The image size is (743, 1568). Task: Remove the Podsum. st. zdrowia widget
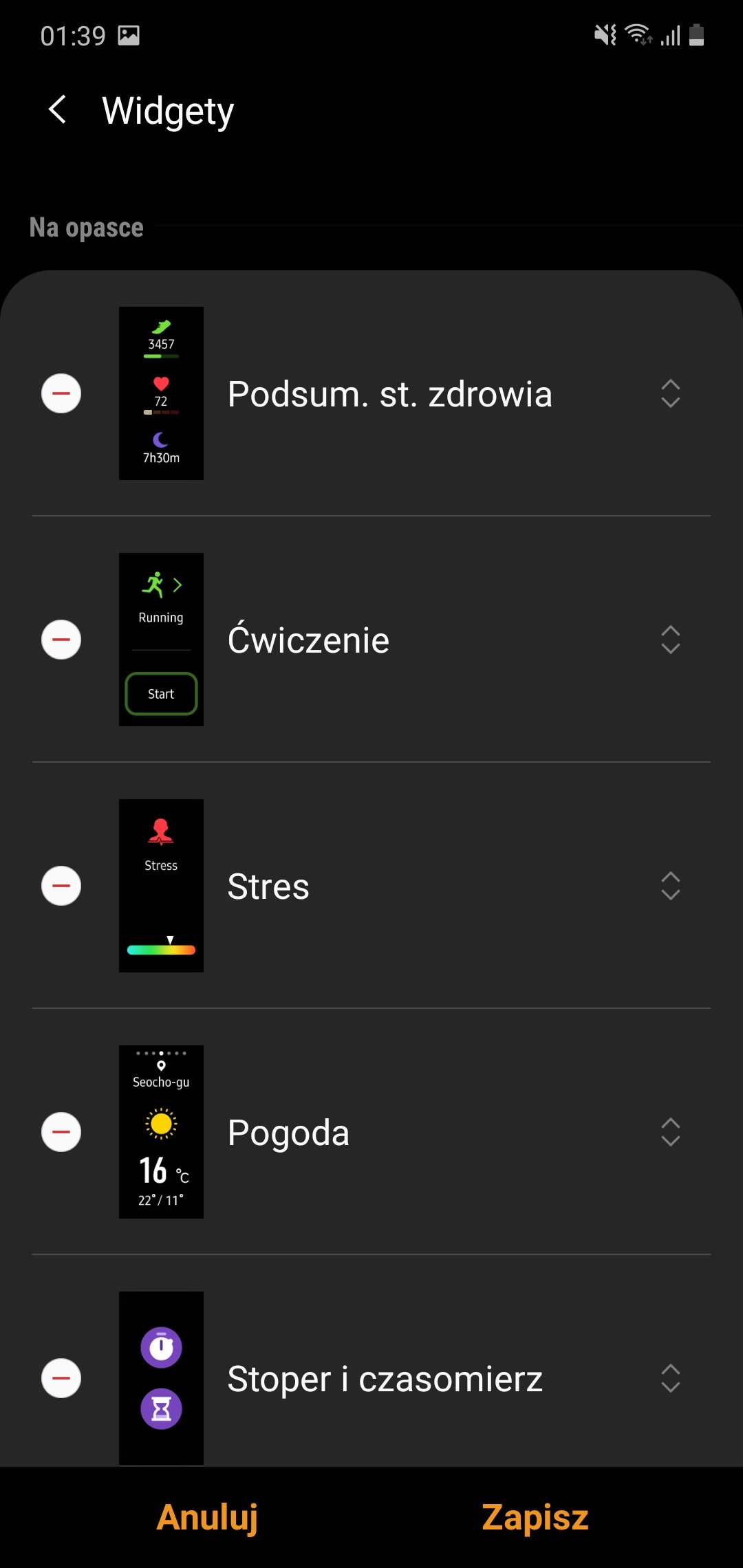pyautogui.click(x=61, y=393)
